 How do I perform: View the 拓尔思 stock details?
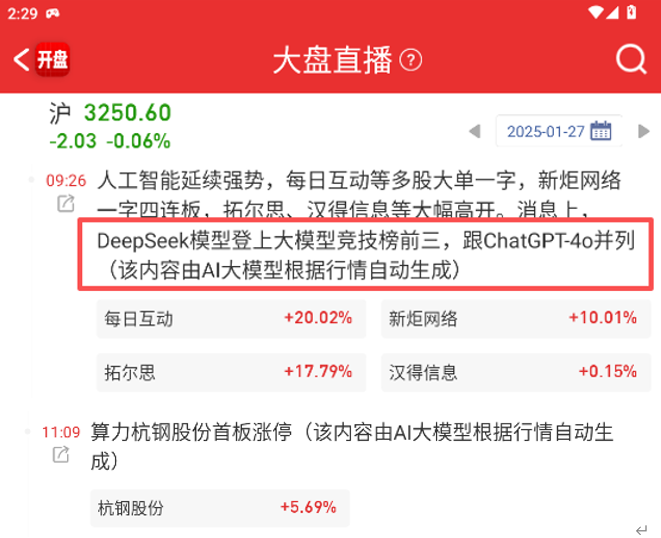(x=226, y=372)
